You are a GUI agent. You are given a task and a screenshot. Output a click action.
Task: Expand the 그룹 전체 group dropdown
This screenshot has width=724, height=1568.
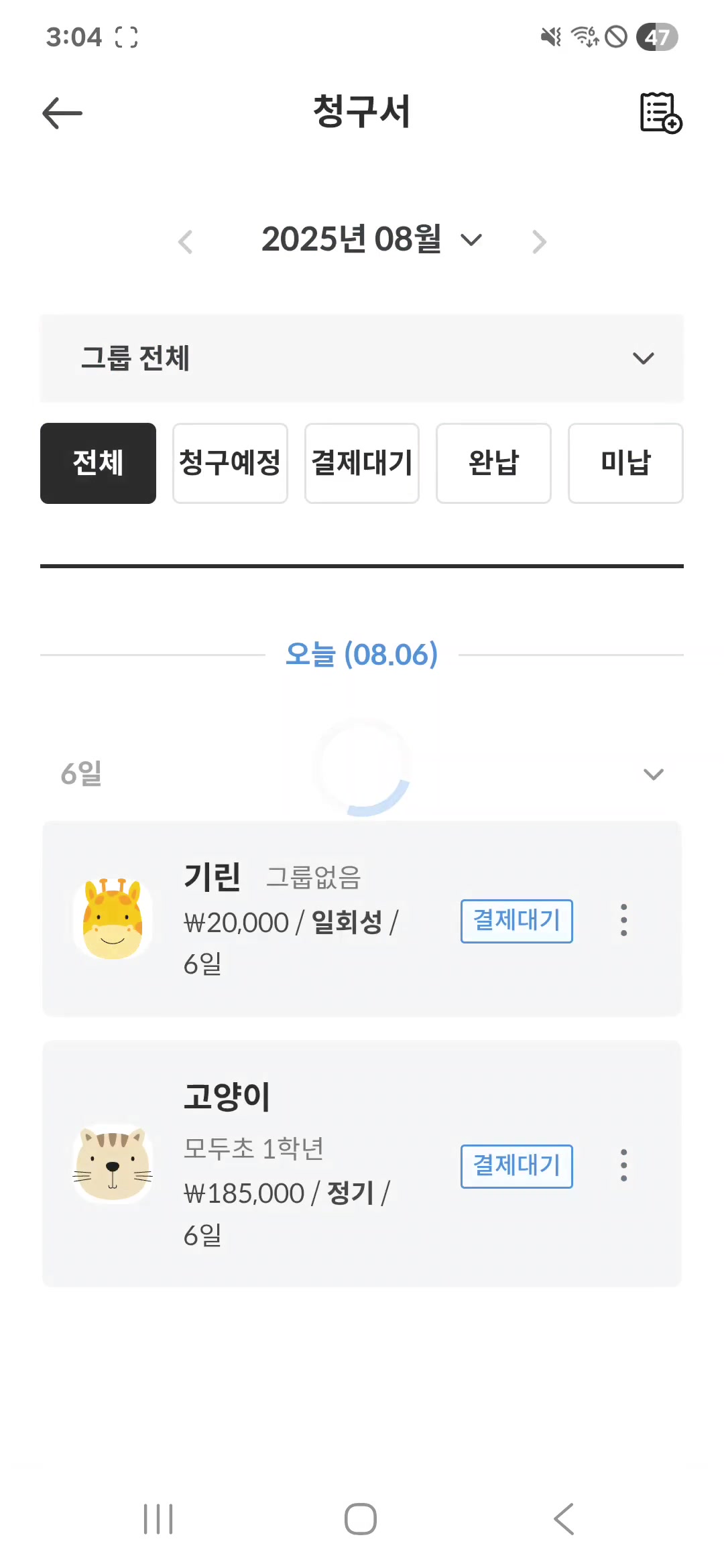362,358
